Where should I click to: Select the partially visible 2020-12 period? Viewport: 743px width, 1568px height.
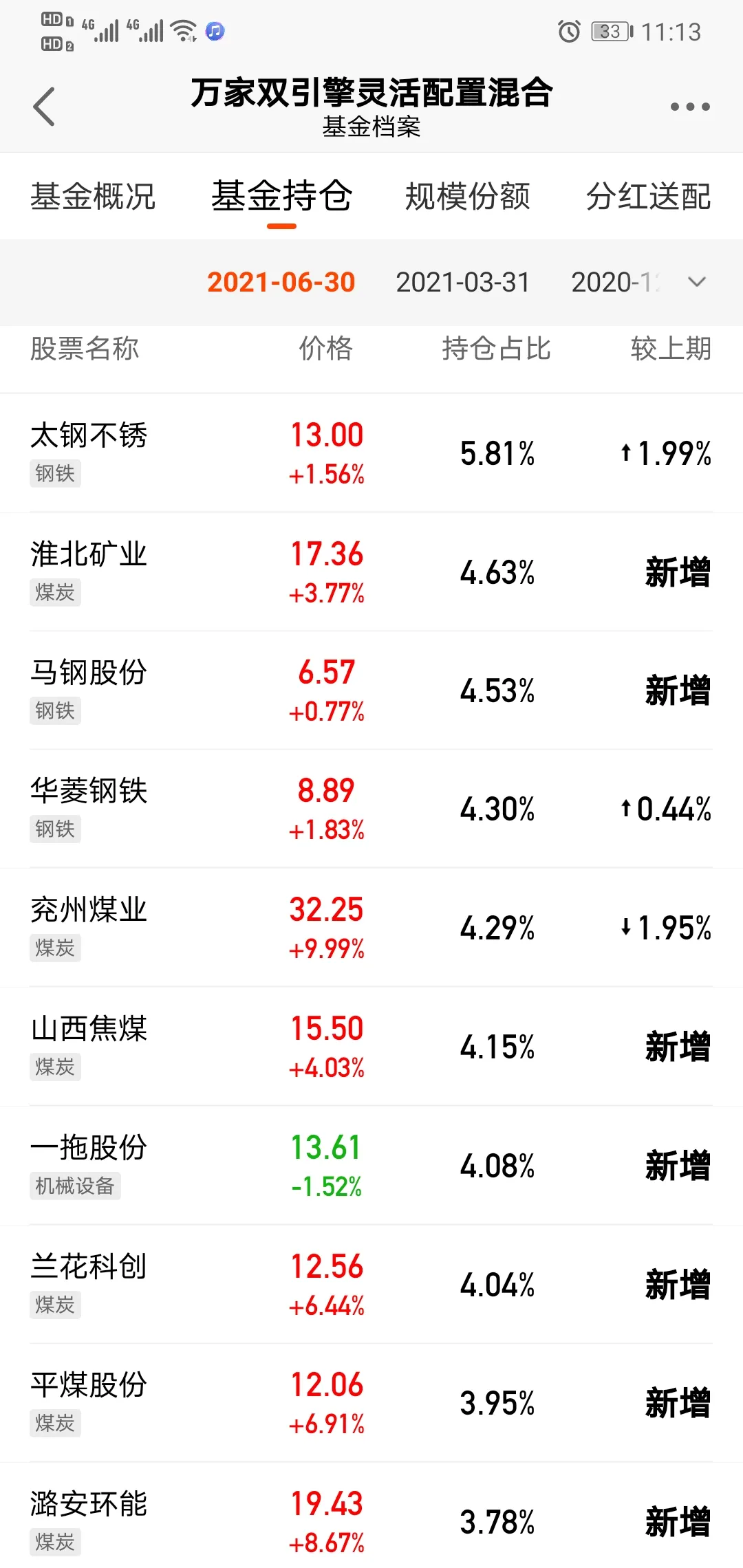[x=615, y=282]
